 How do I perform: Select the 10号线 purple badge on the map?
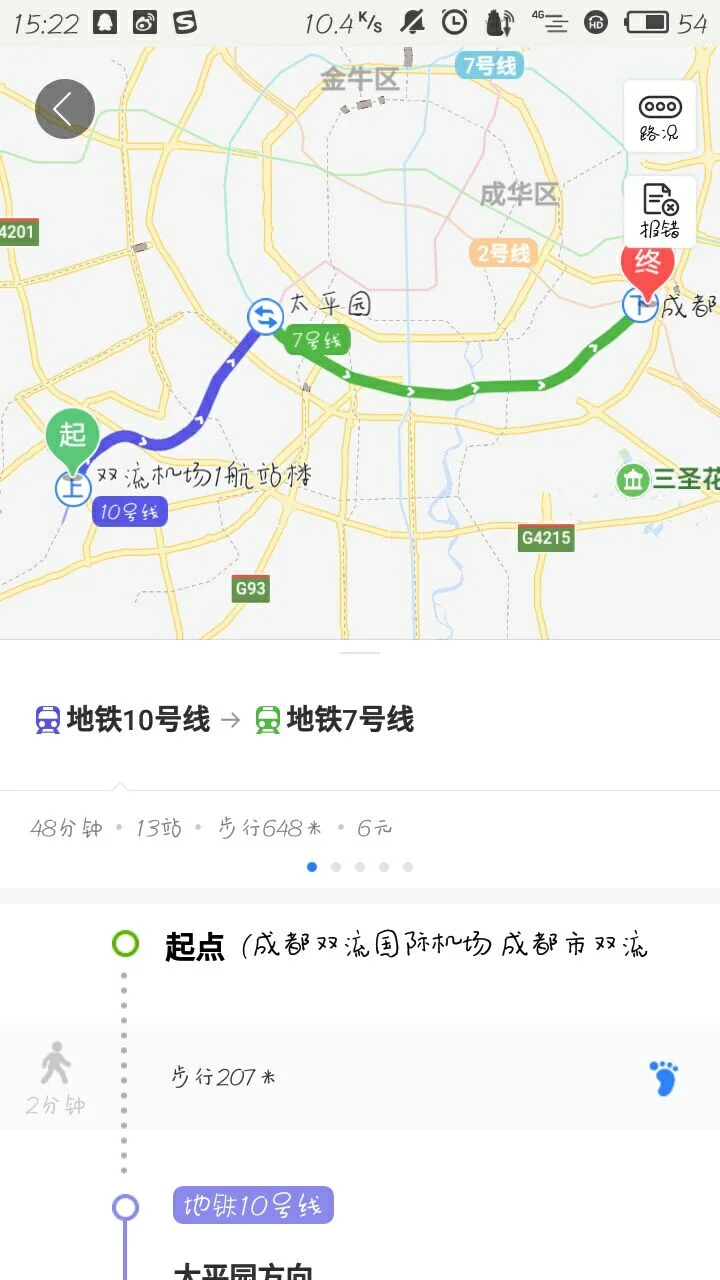(130, 512)
